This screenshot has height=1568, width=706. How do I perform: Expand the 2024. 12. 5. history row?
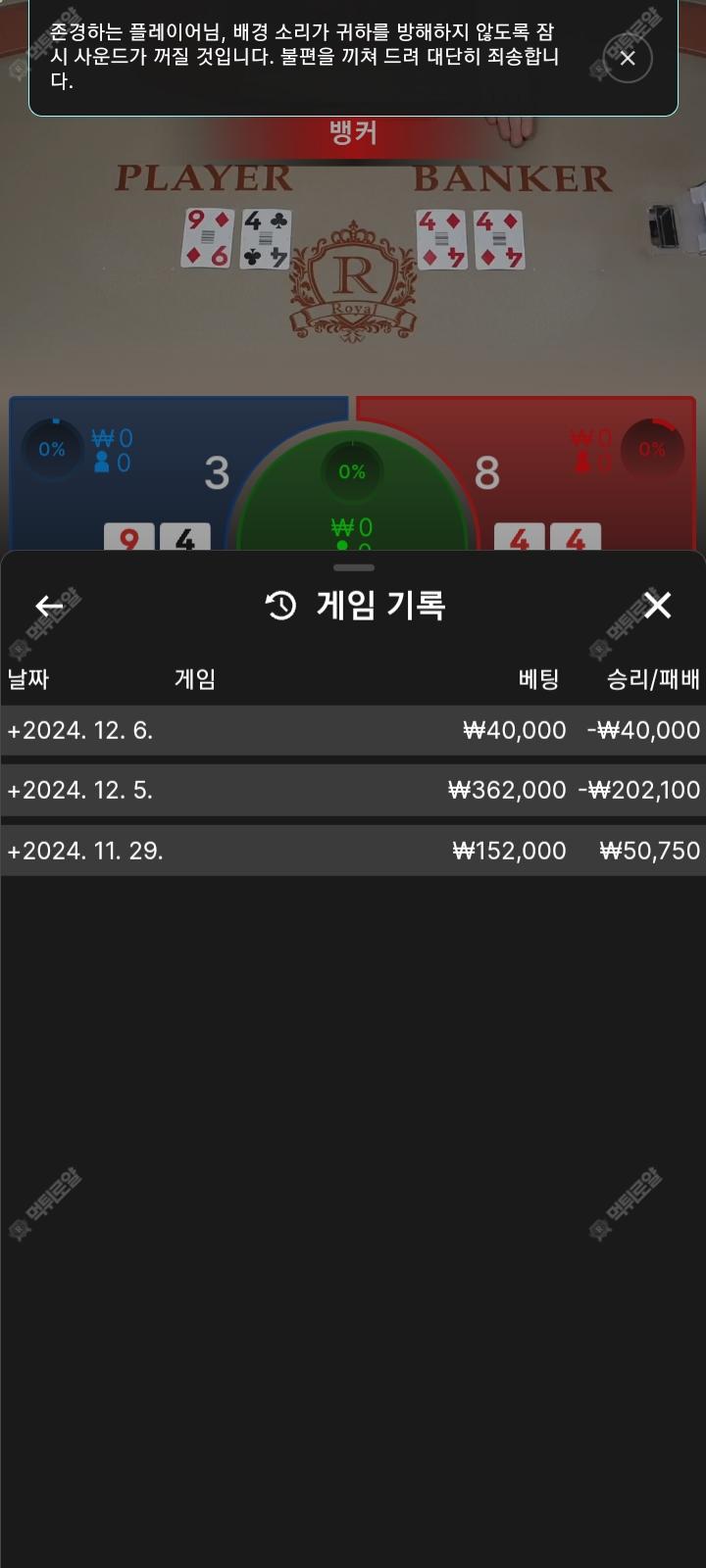[80, 790]
